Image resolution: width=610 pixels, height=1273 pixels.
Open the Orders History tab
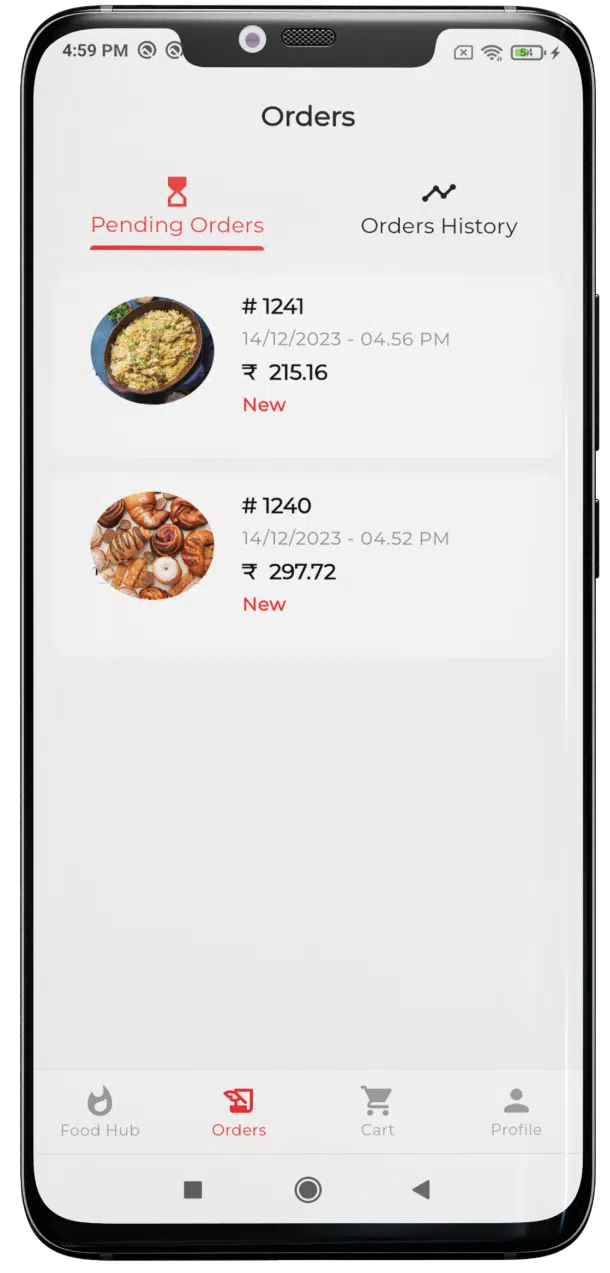tap(438, 210)
